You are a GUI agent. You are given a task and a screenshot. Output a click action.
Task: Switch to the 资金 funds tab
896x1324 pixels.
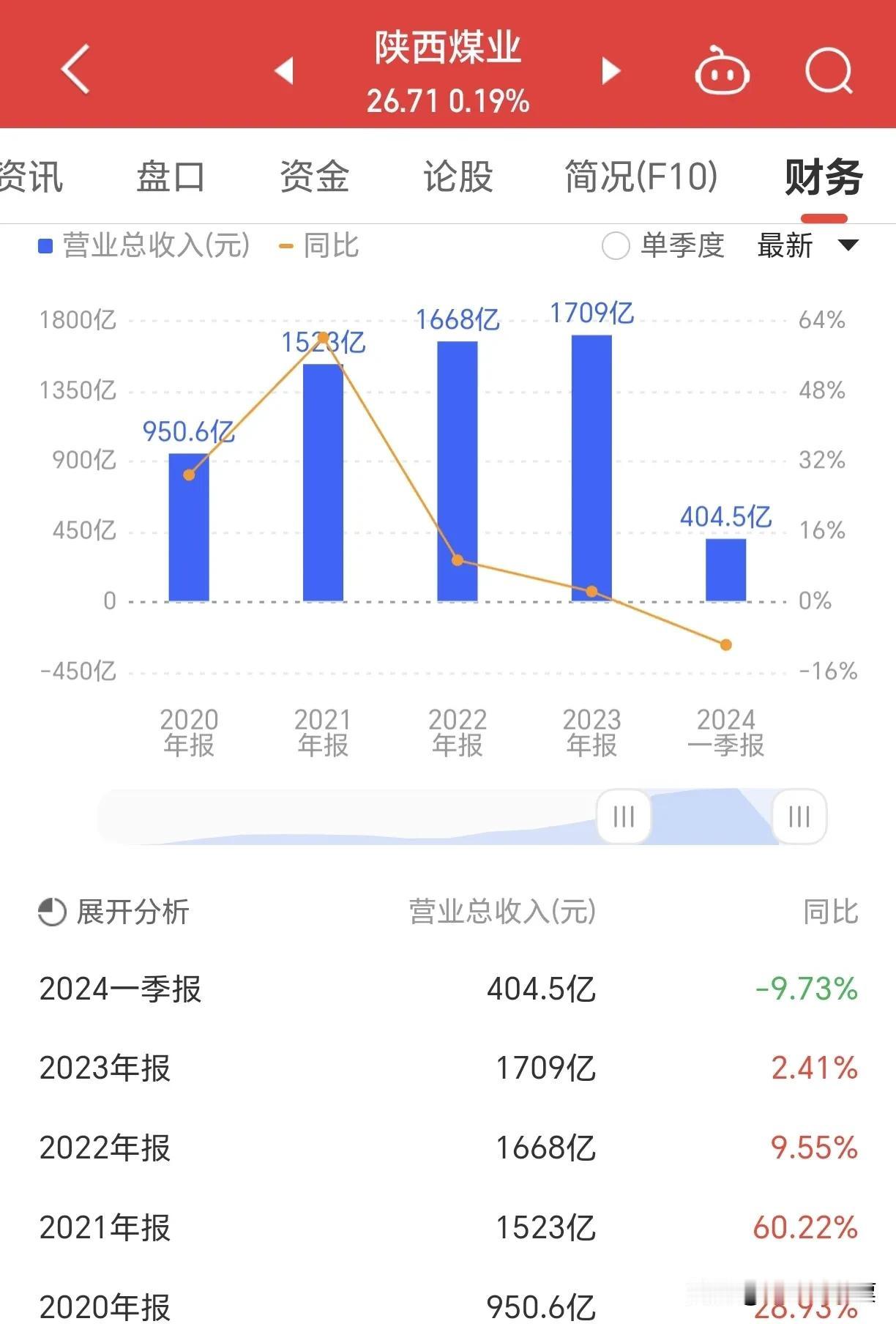point(315,177)
